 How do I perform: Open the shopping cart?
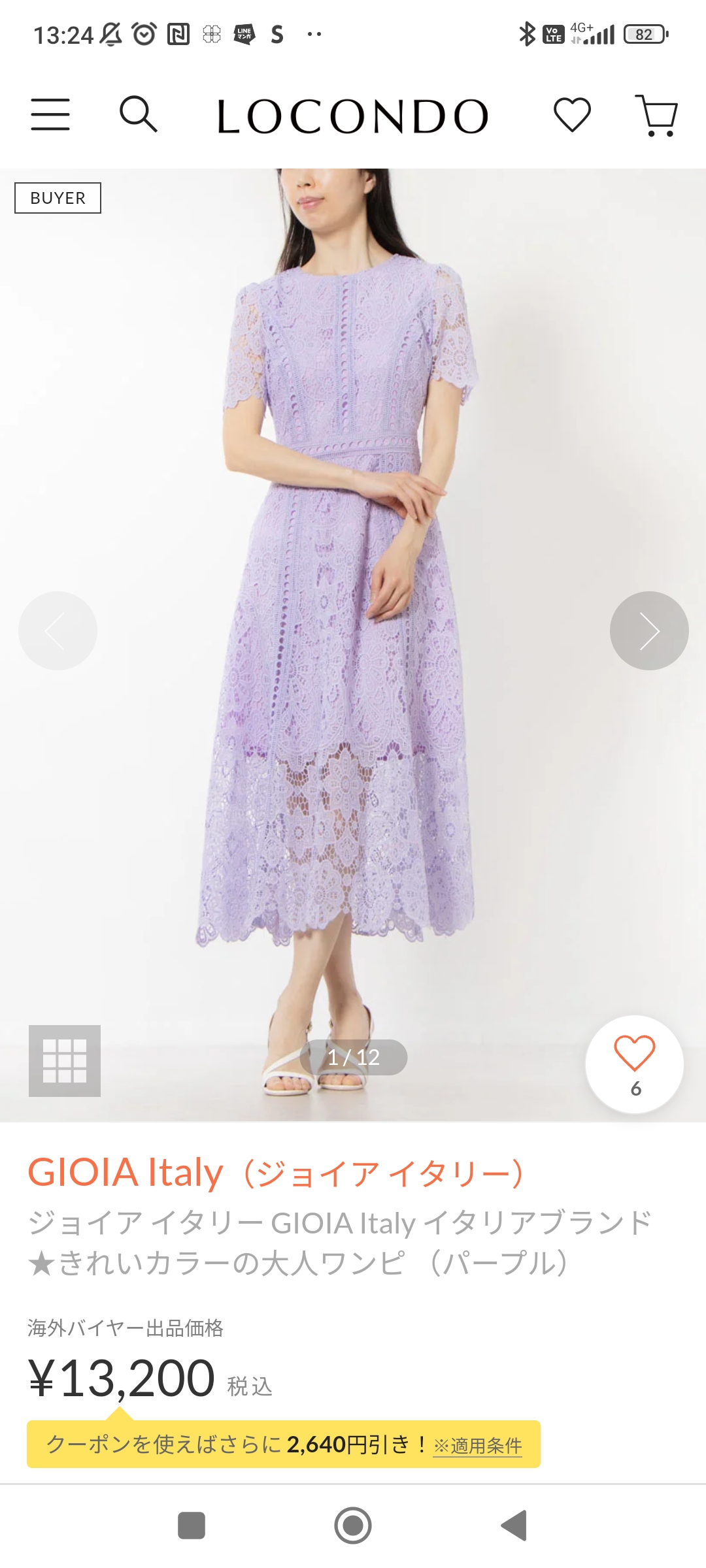click(656, 116)
